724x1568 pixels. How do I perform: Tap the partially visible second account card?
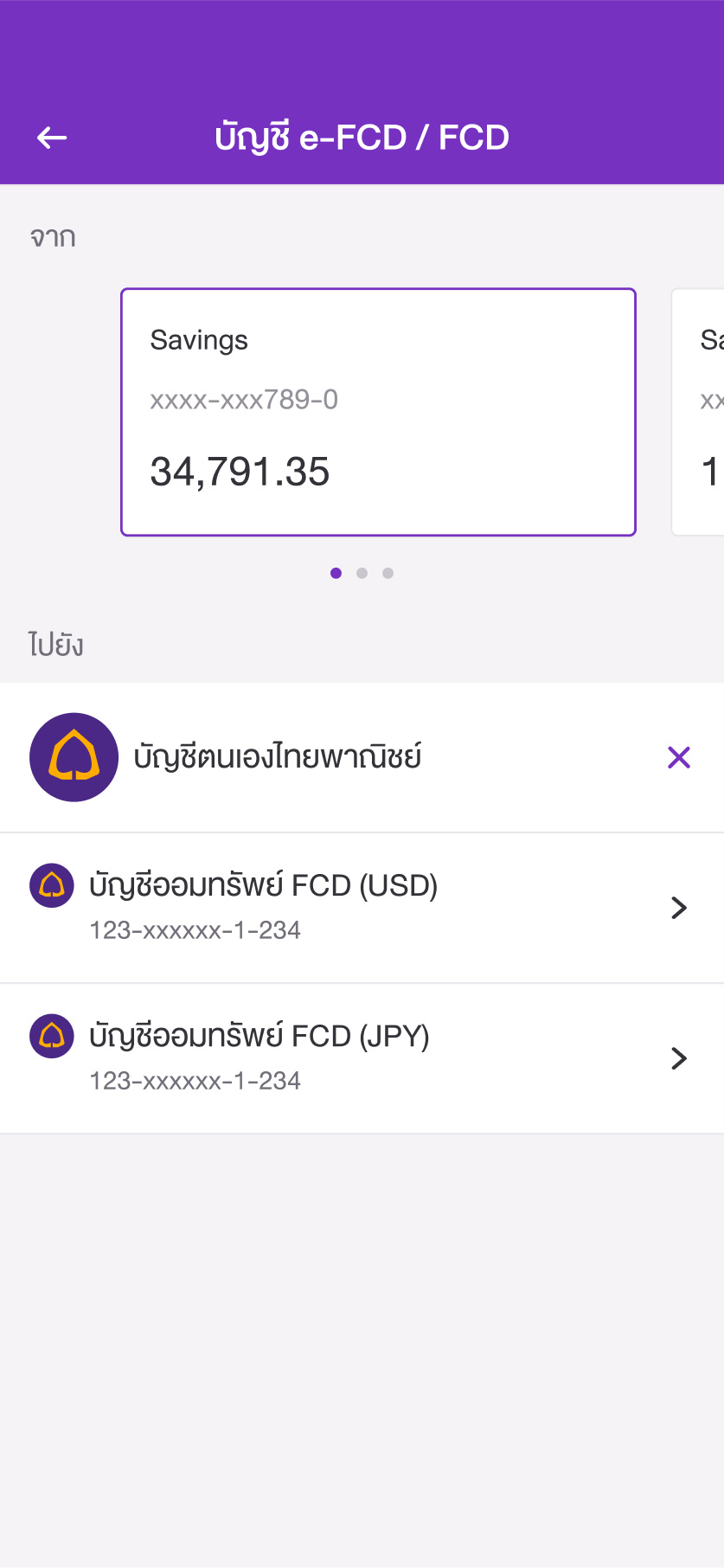(x=698, y=412)
